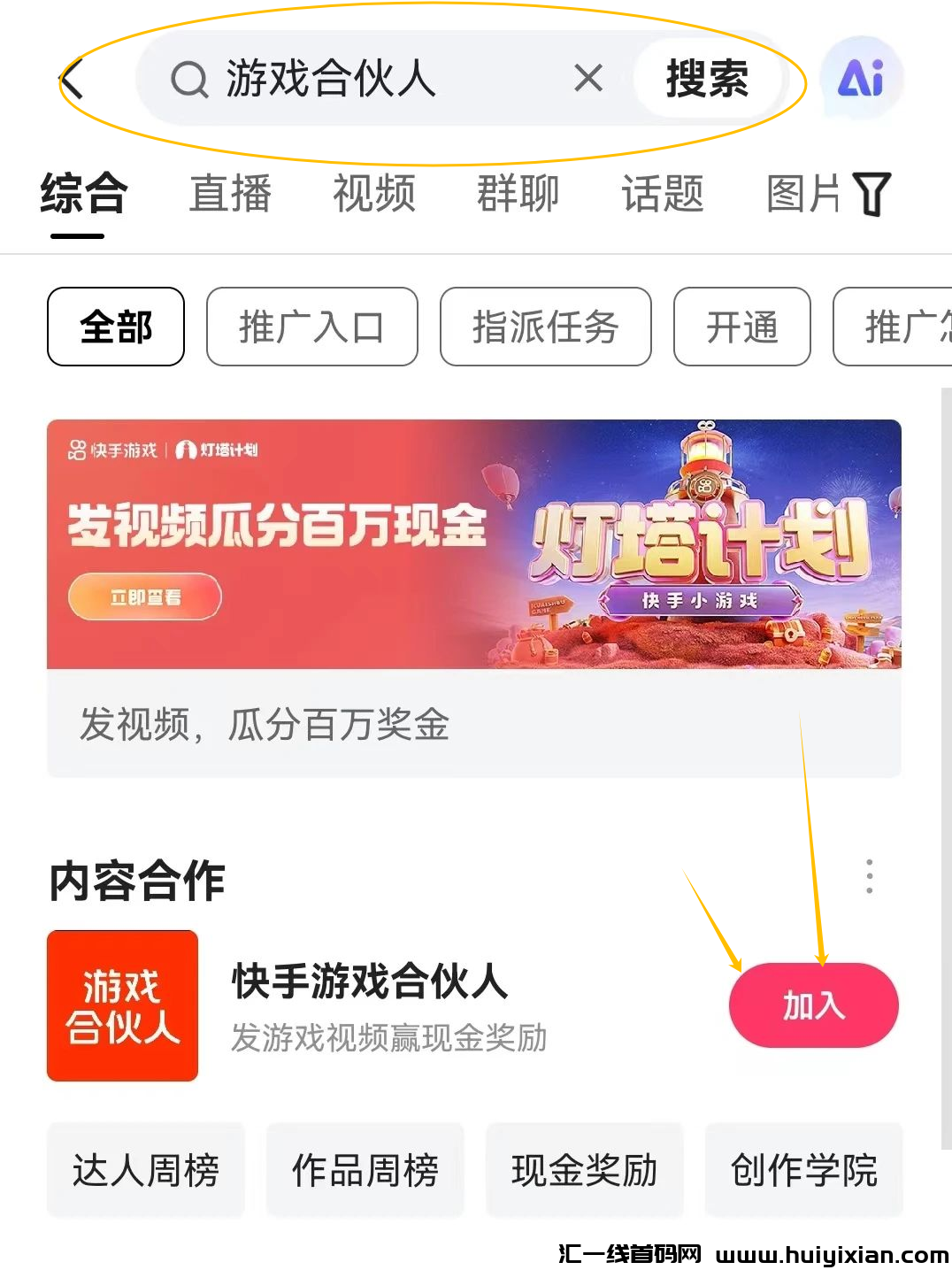952x1270 pixels.
Task: Switch to the 图片 tab
Action: click(x=802, y=194)
